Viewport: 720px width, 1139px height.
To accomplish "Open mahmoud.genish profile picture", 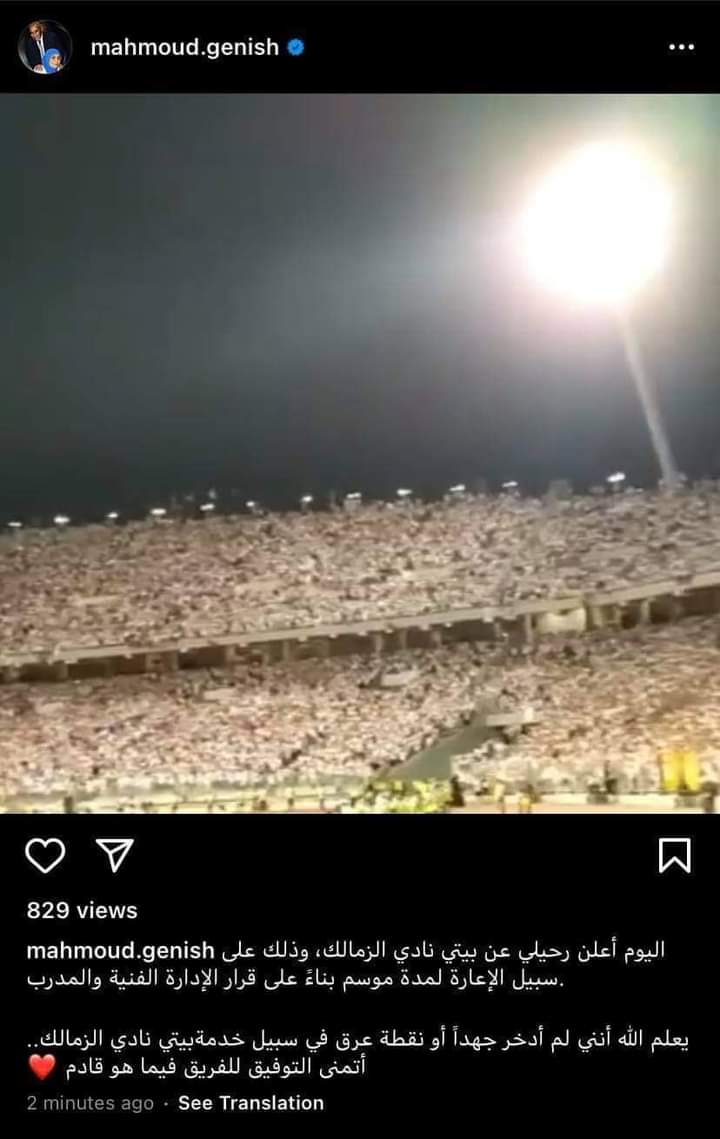I will point(45,47).
